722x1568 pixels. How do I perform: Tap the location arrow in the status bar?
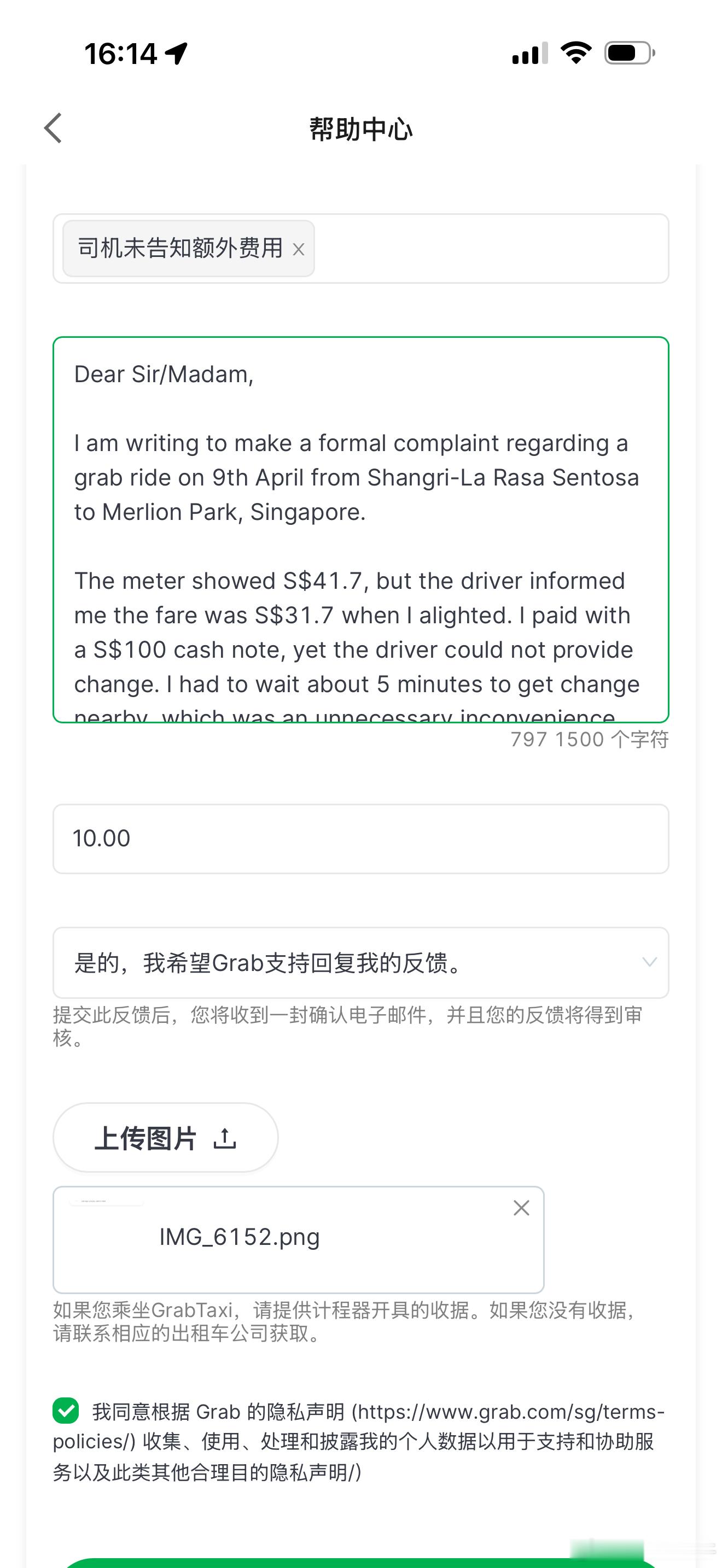[x=176, y=54]
